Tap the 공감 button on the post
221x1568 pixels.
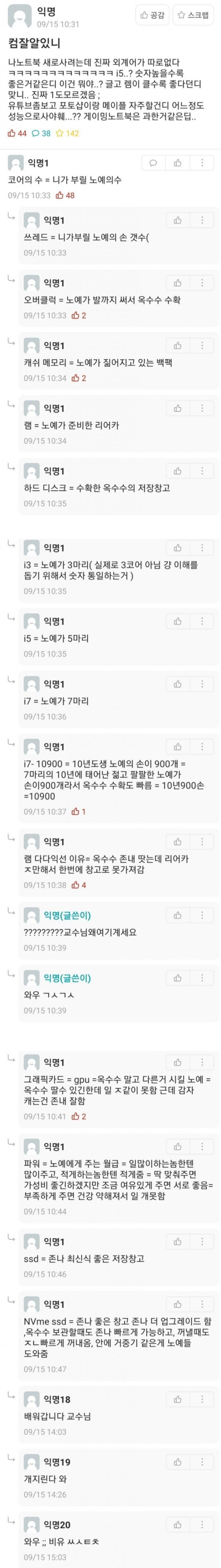tap(153, 15)
